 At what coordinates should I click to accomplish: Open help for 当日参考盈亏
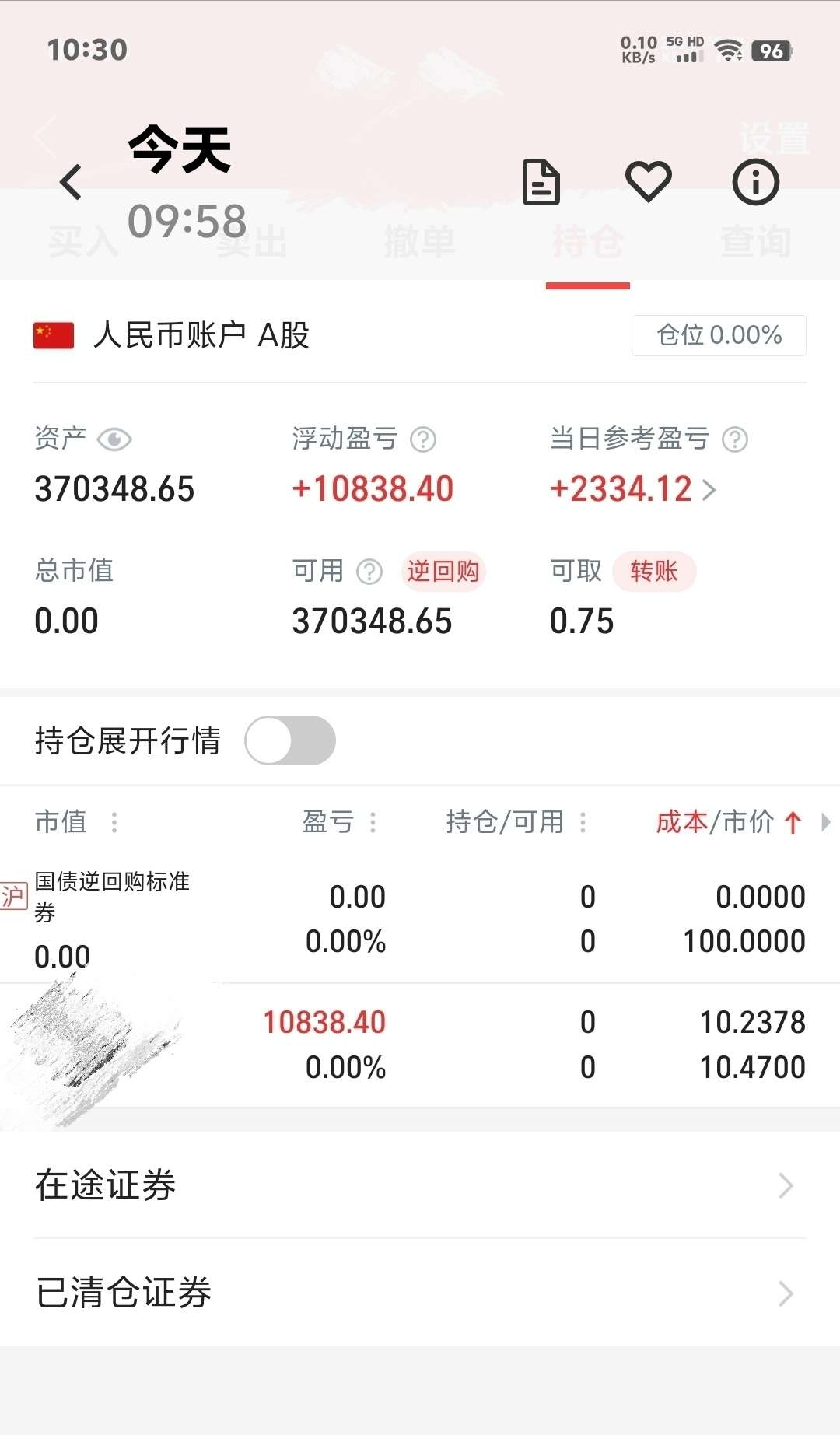coord(735,439)
